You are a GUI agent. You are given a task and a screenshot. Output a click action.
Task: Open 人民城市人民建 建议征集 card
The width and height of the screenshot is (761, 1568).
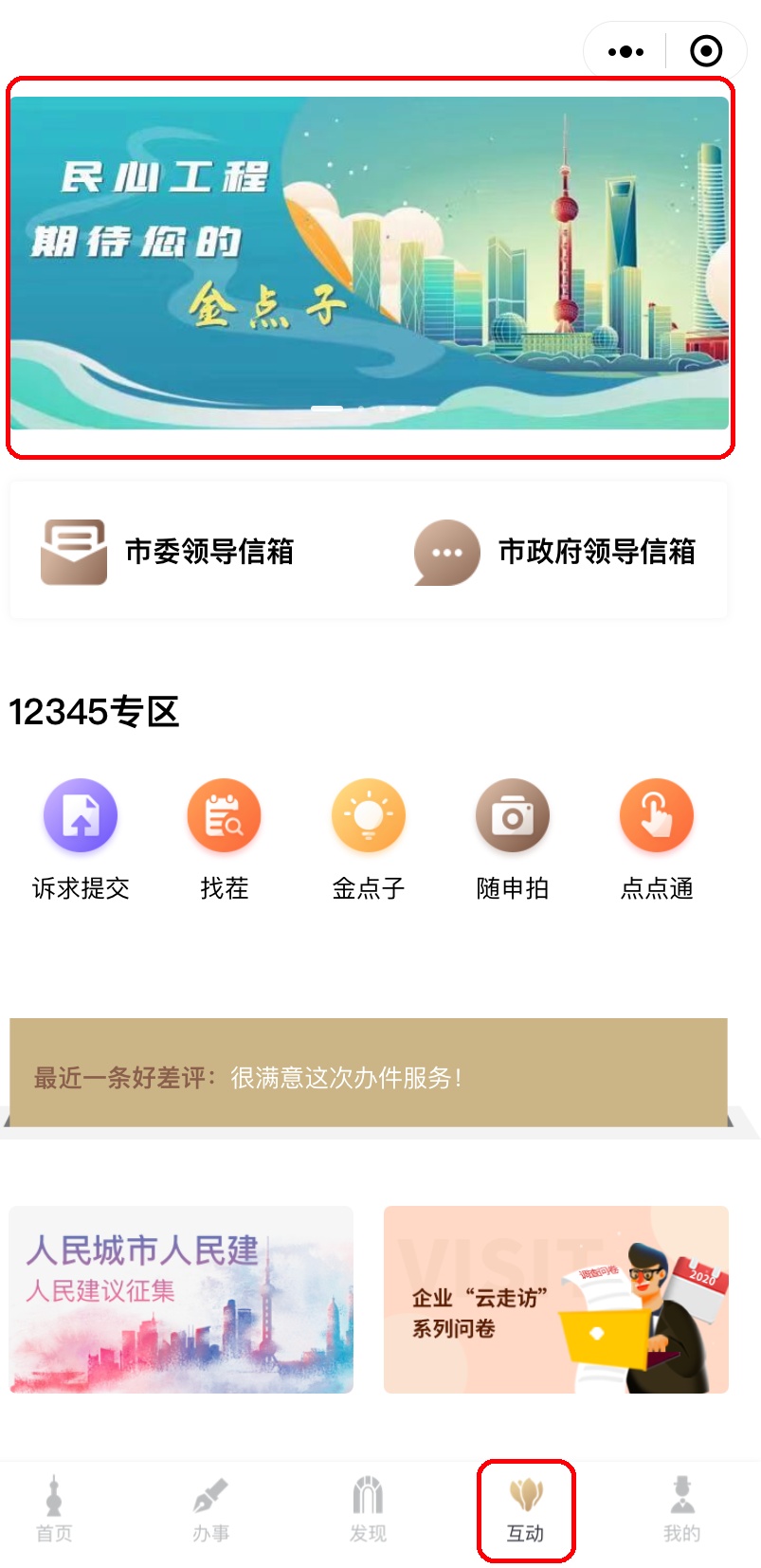point(181,1299)
